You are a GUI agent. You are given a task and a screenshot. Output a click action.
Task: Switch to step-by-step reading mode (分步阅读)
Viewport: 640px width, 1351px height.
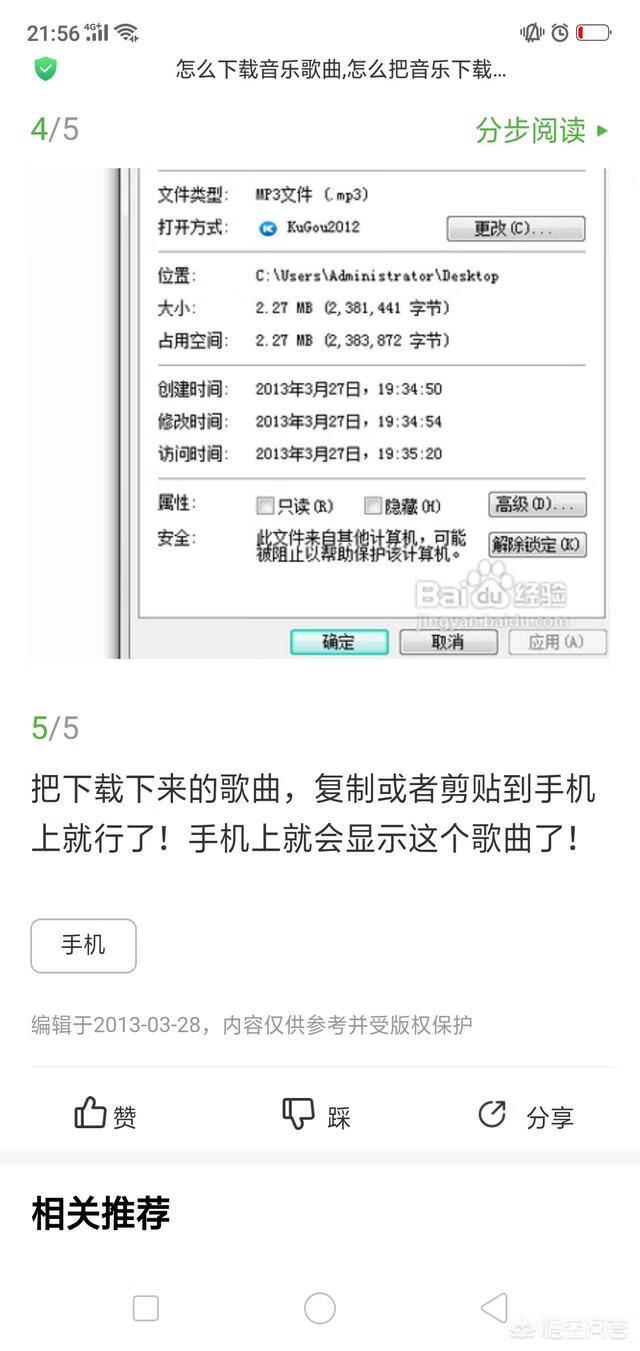tap(541, 130)
